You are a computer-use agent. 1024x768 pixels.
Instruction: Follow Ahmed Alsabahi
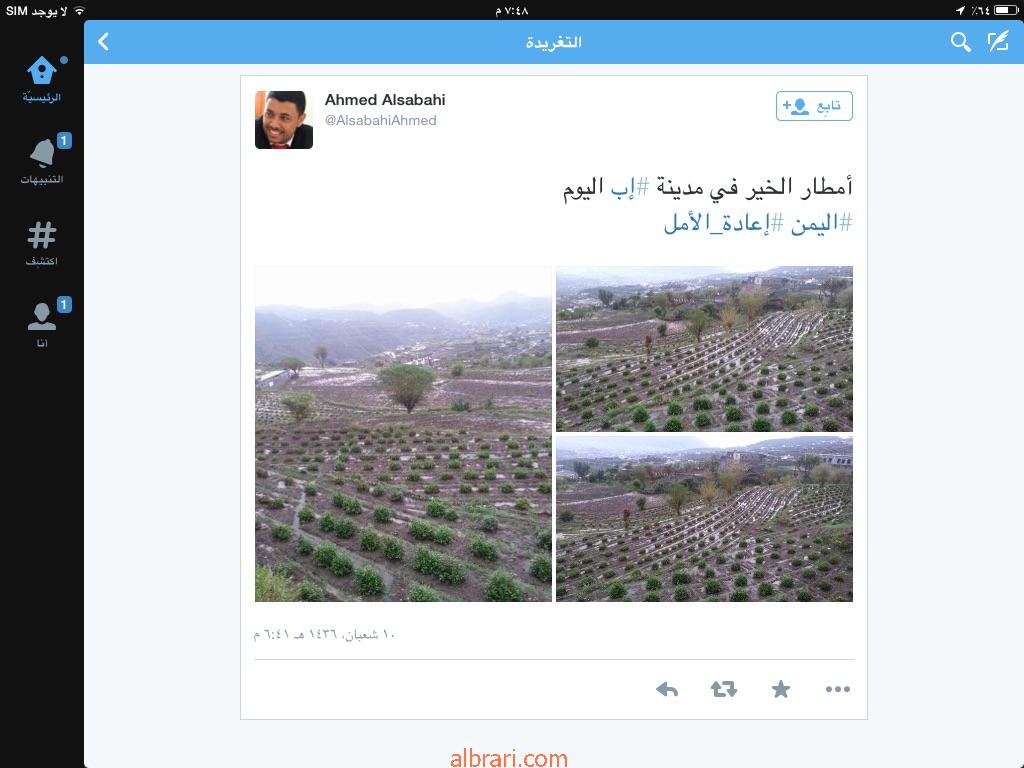tap(814, 106)
